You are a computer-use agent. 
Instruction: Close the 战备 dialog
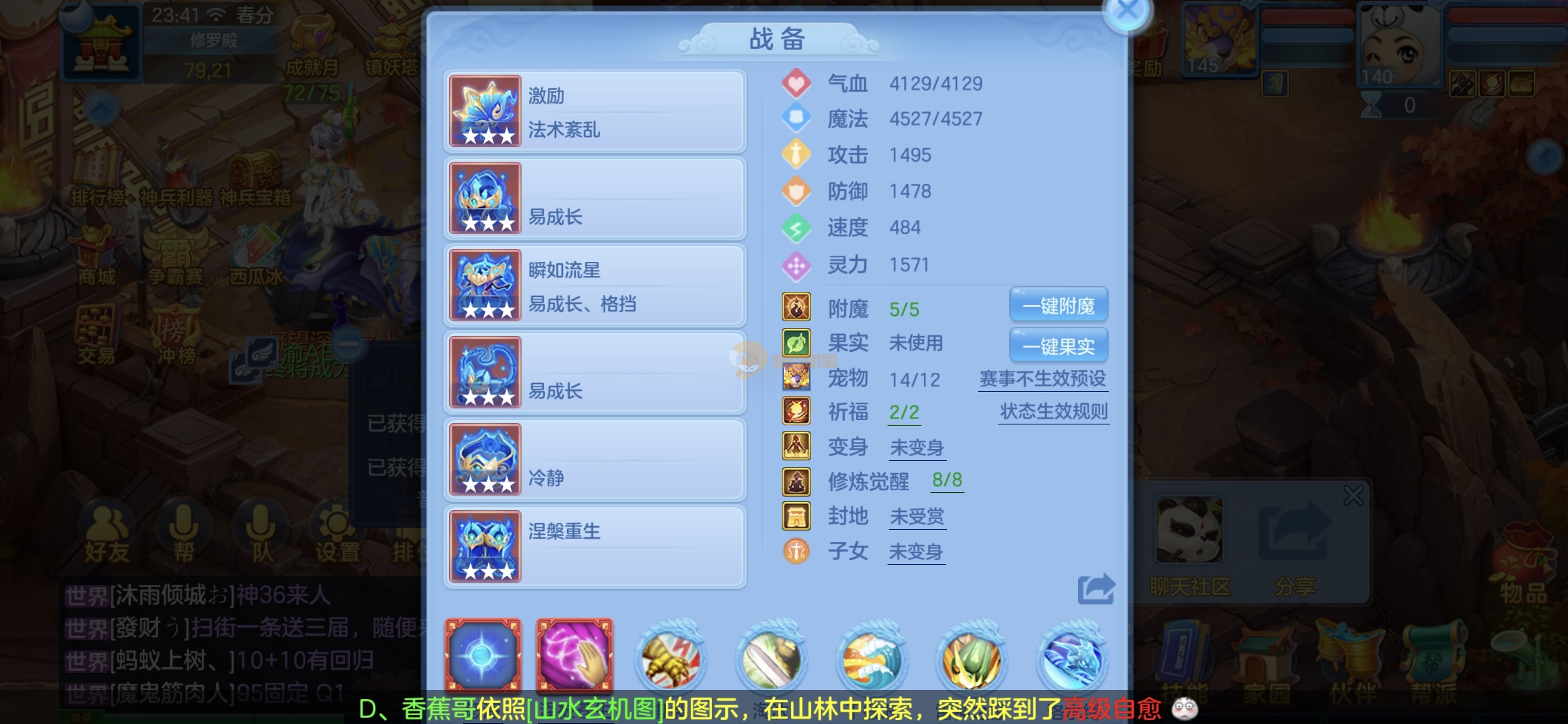tap(1127, 11)
